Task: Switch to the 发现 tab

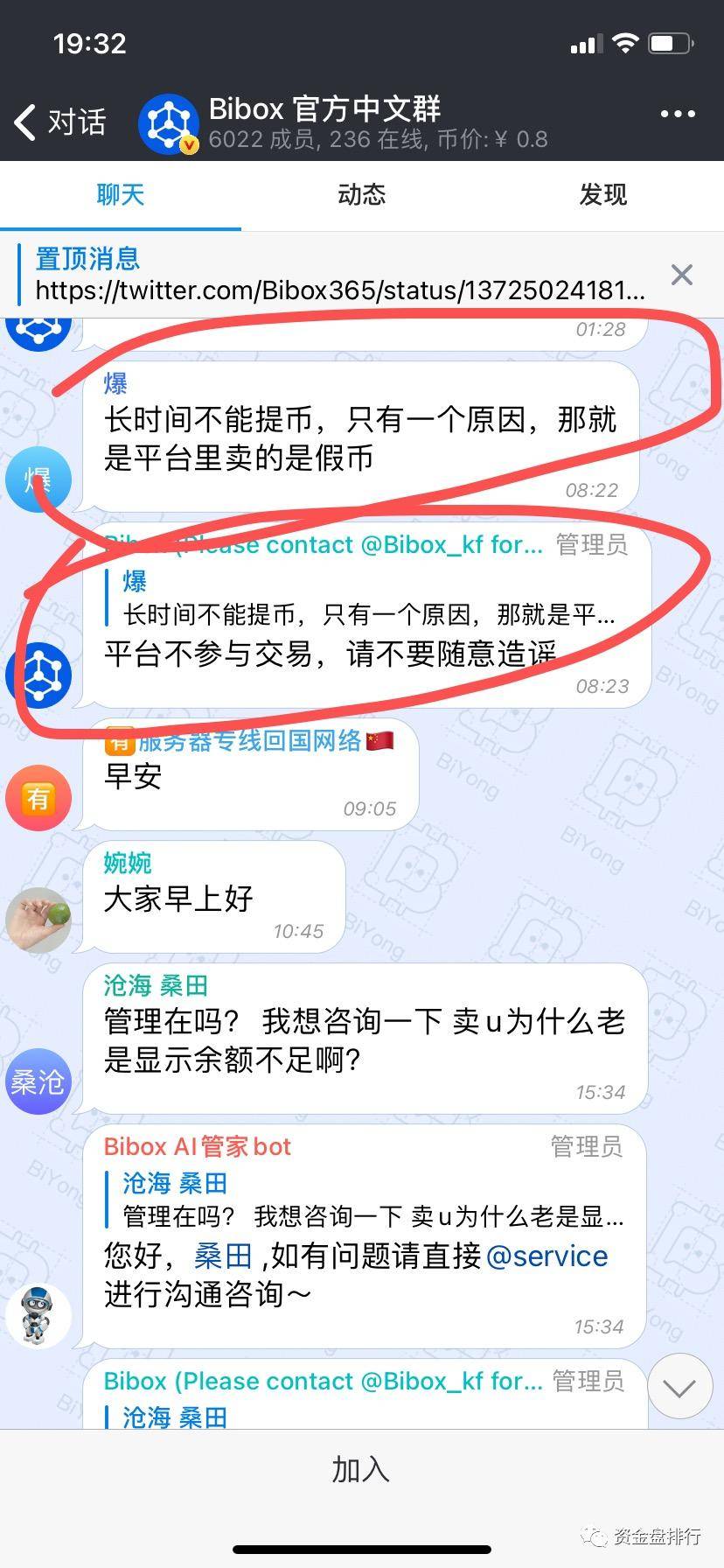Action: [x=602, y=194]
